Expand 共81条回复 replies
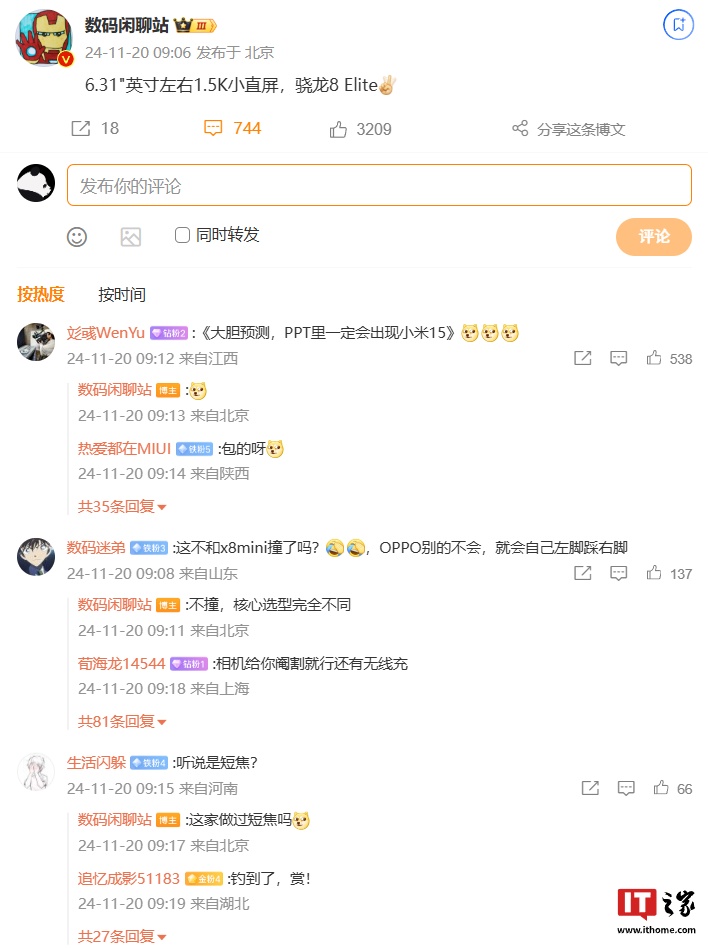The width and height of the screenshot is (708, 949). (x=122, y=721)
